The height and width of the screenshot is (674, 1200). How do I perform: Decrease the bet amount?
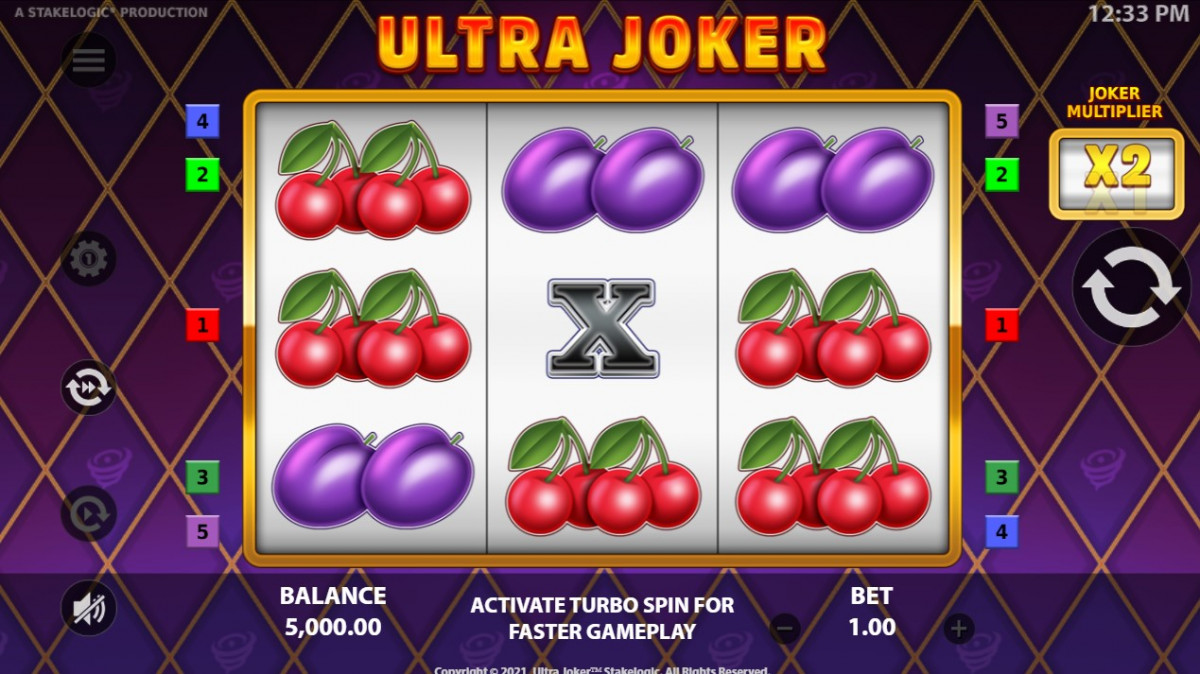click(786, 629)
